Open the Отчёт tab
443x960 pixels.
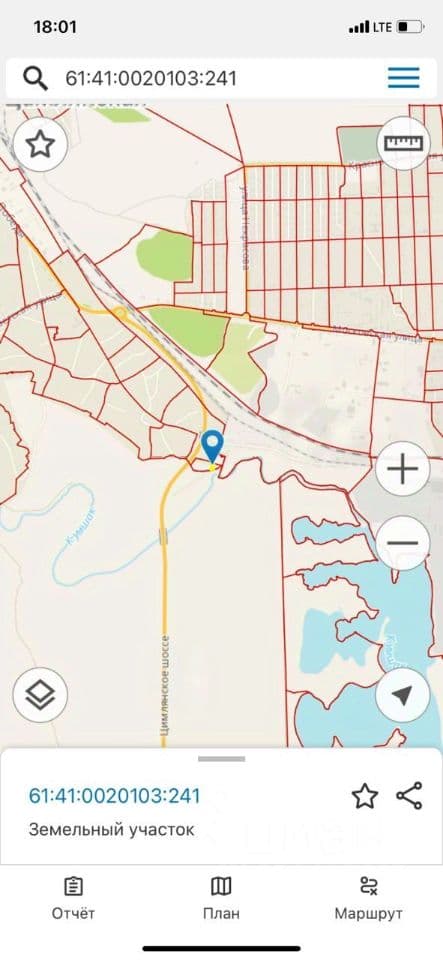pos(73,898)
